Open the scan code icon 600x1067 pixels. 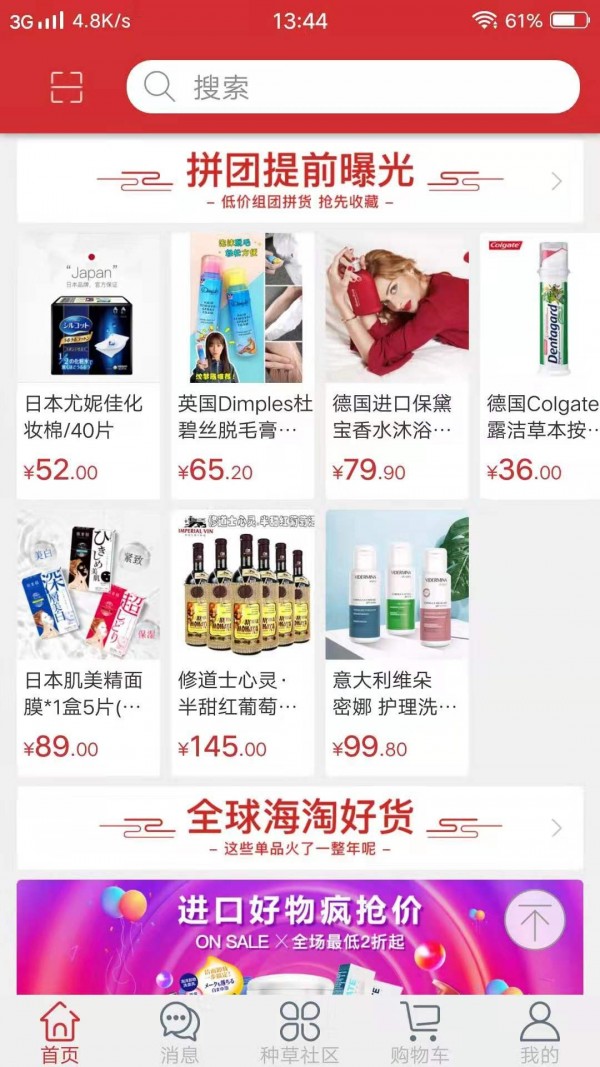click(x=67, y=87)
